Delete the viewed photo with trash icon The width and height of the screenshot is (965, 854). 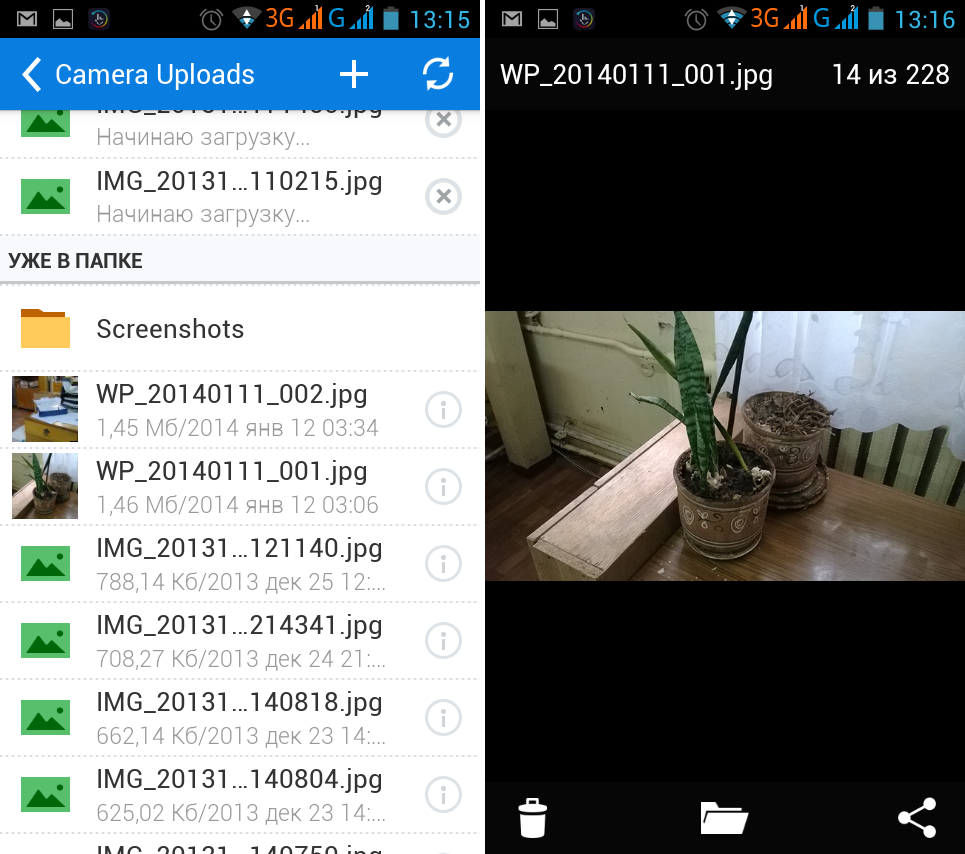coord(533,817)
